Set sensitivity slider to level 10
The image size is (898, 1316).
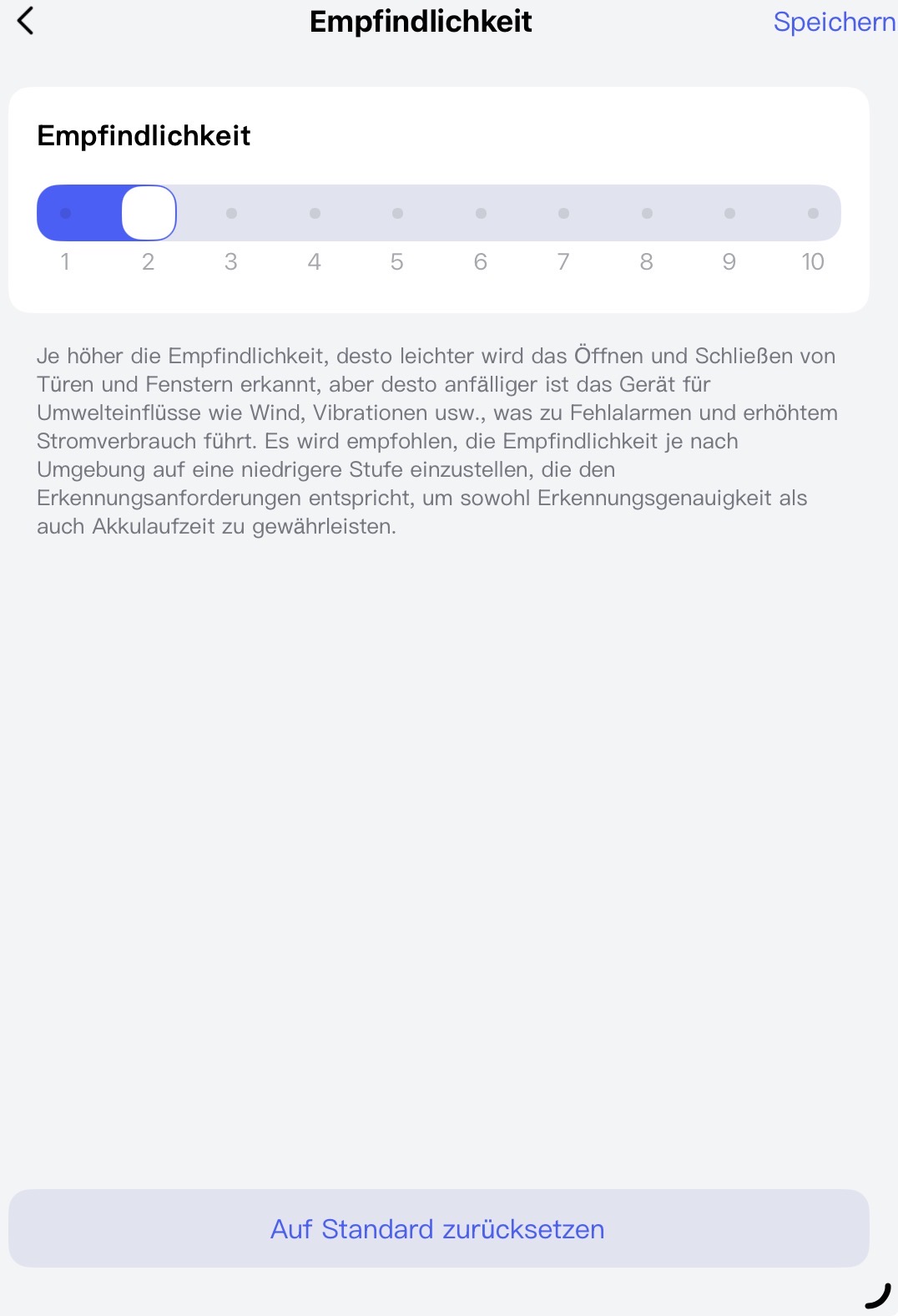pyautogui.click(x=813, y=213)
